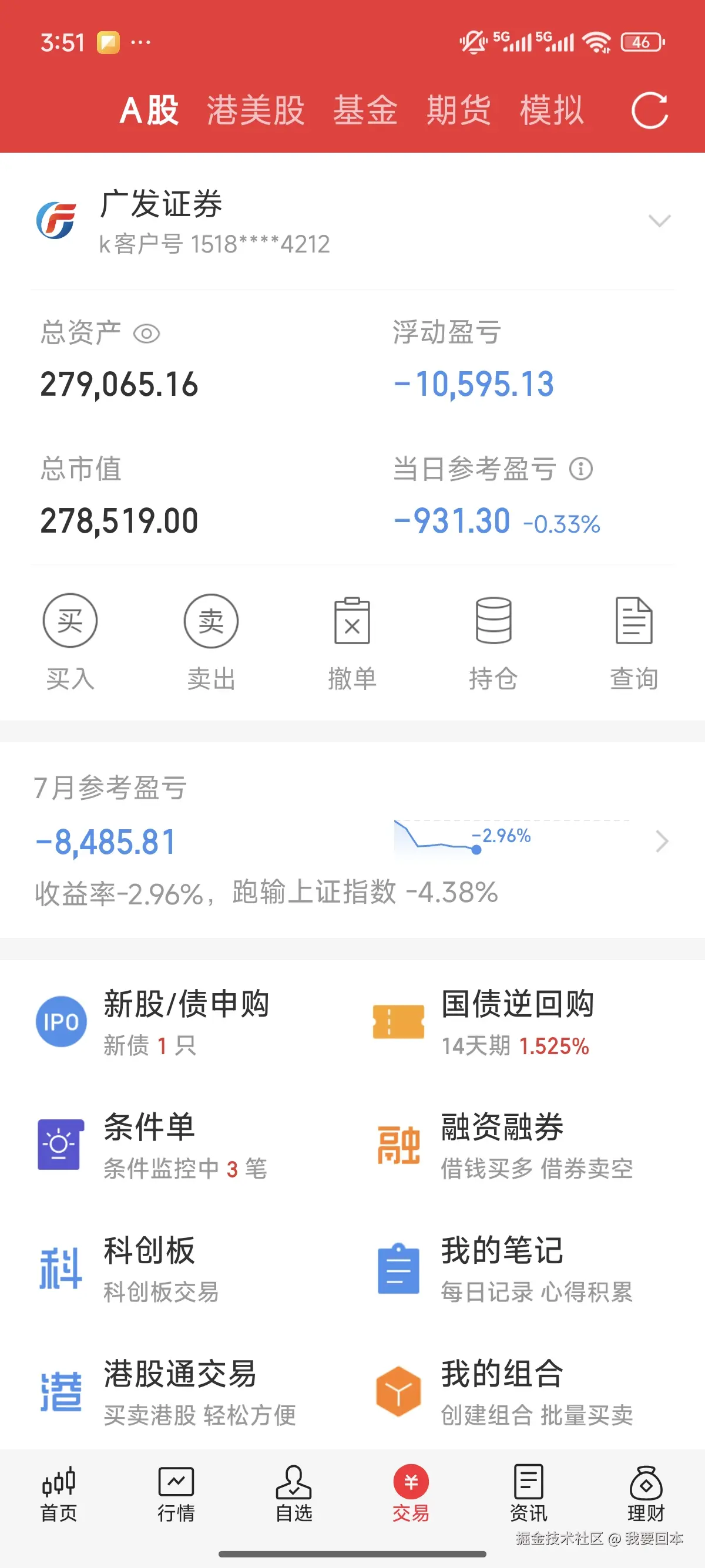This screenshot has height=1568, width=705.
Task: Switch to the 港美股 tab
Action: (255, 111)
